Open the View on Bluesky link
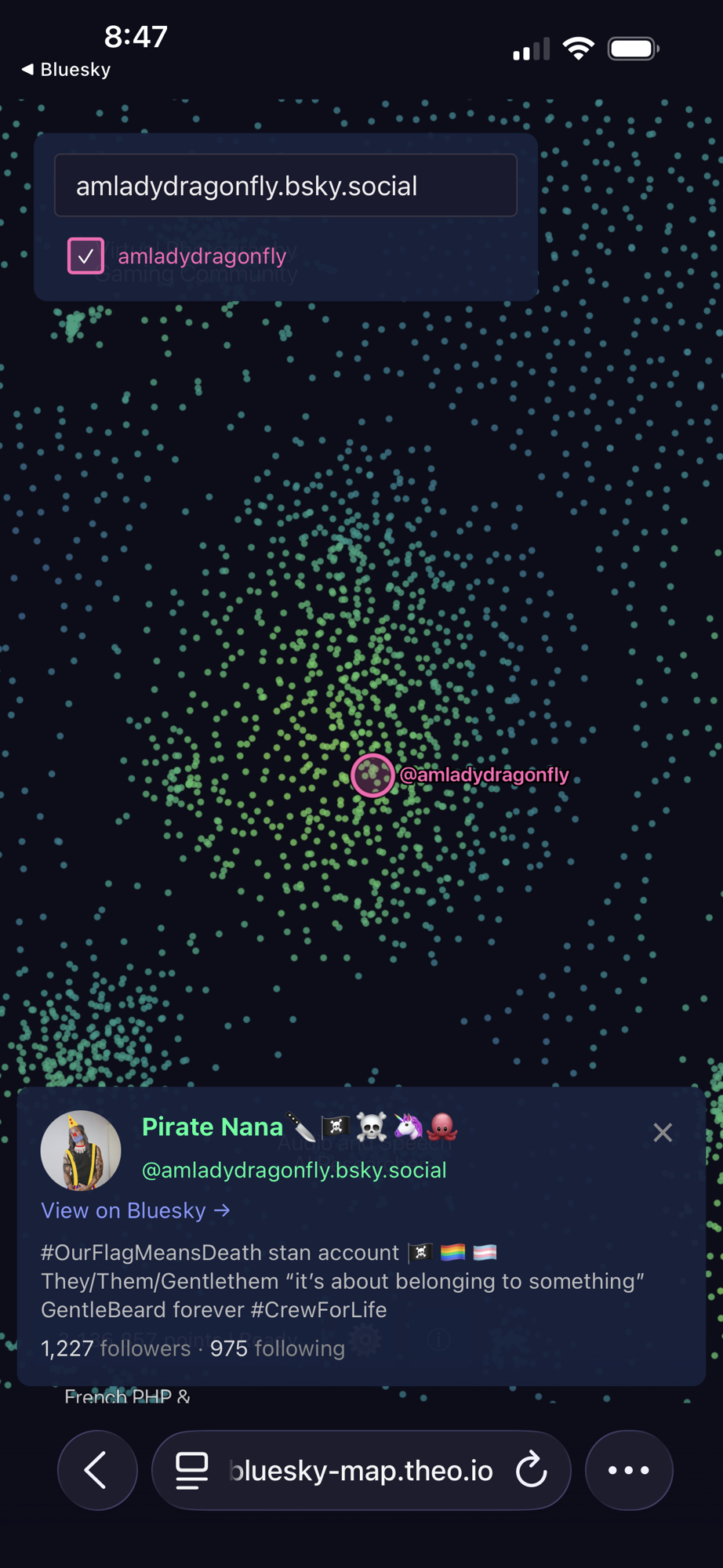723x1568 pixels. 136,1210
